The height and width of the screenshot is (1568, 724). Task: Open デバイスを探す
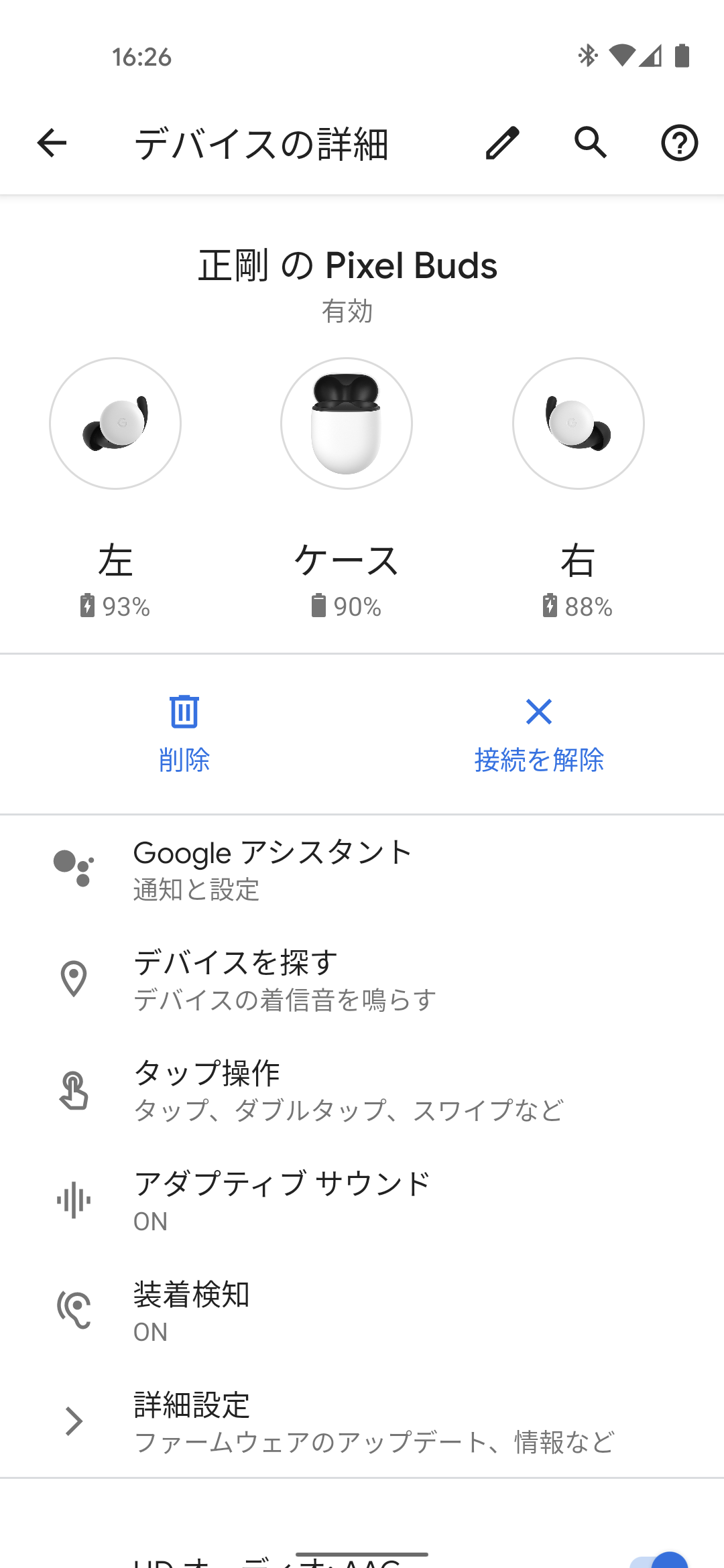click(x=362, y=980)
